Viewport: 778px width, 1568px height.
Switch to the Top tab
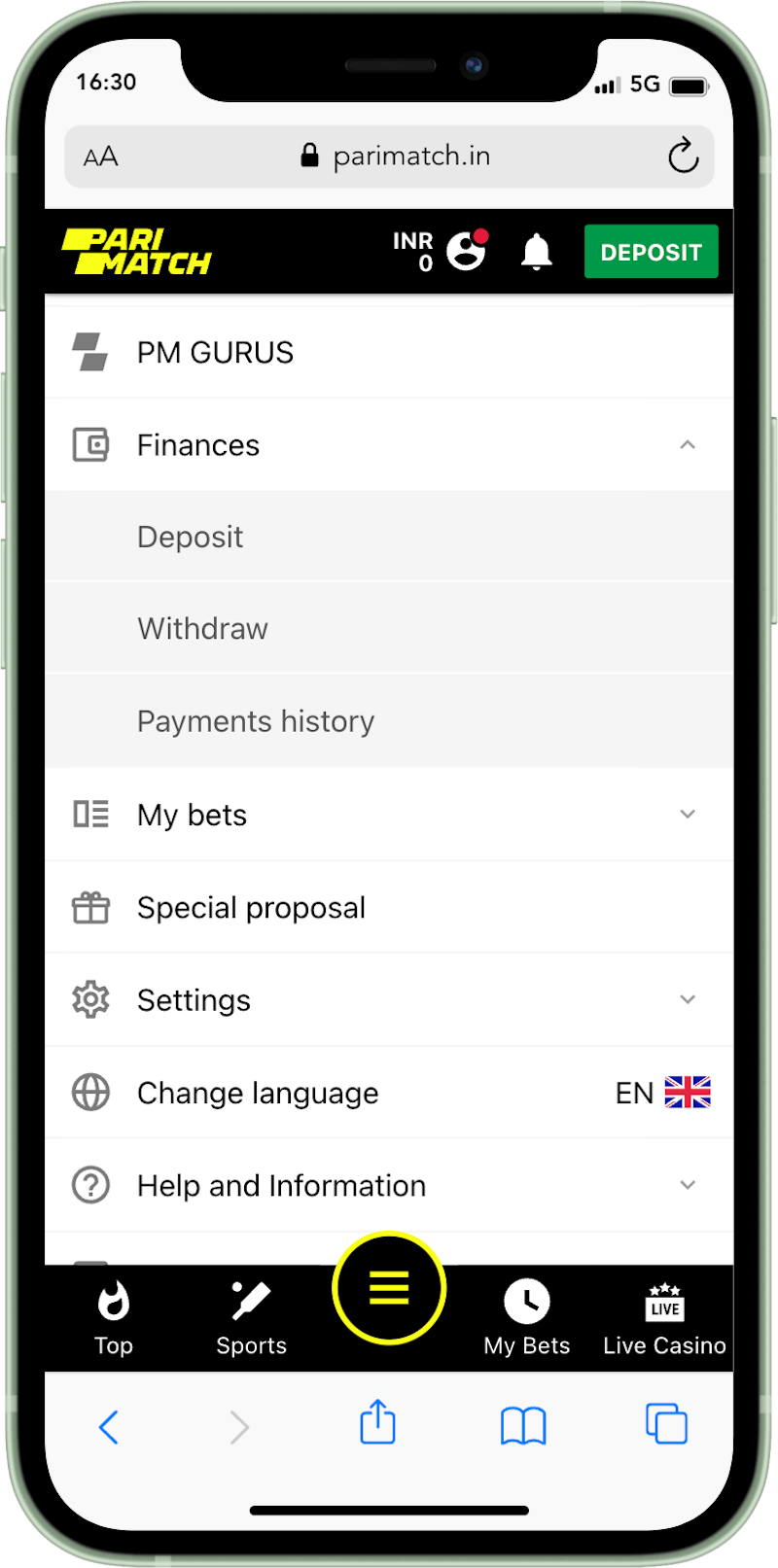(114, 1318)
